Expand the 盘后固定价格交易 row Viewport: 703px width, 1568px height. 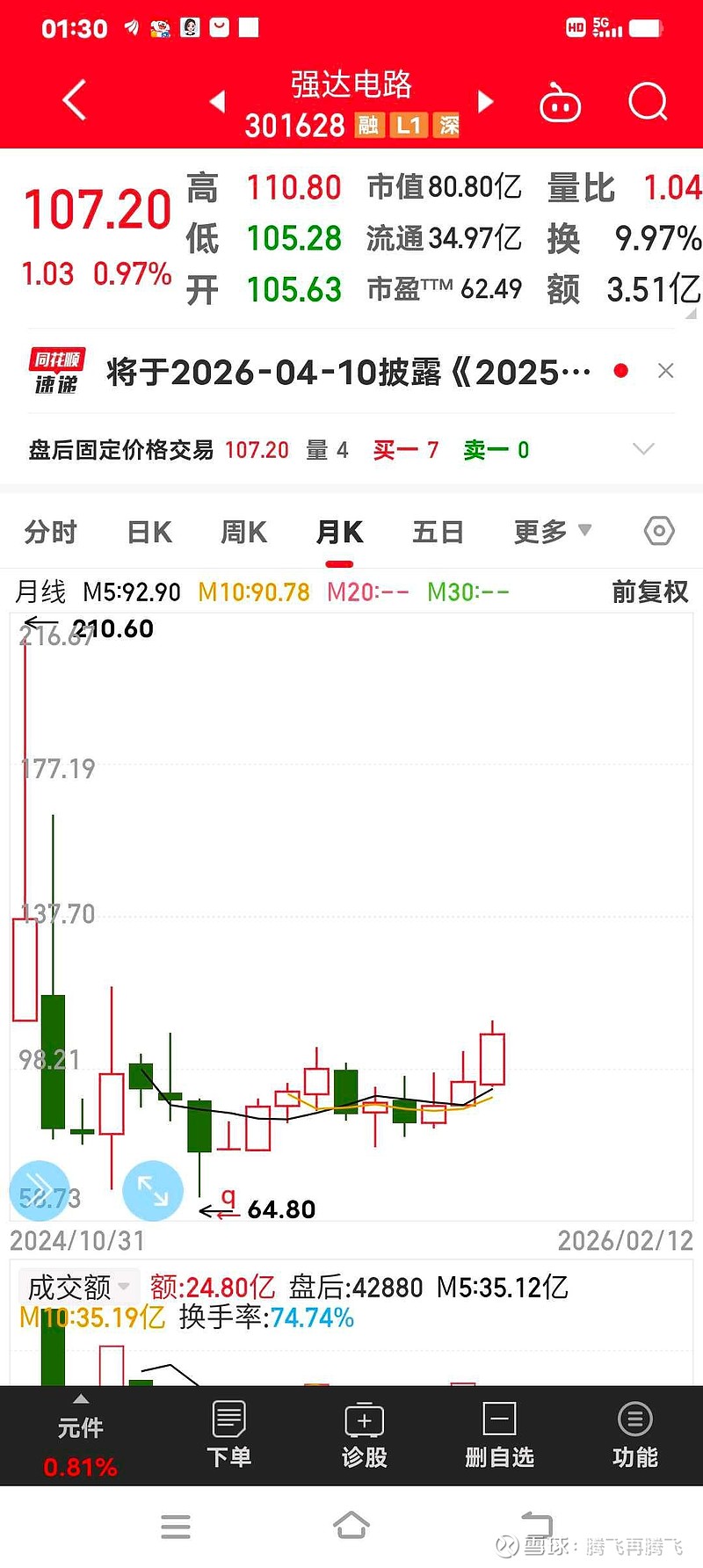coord(643,449)
